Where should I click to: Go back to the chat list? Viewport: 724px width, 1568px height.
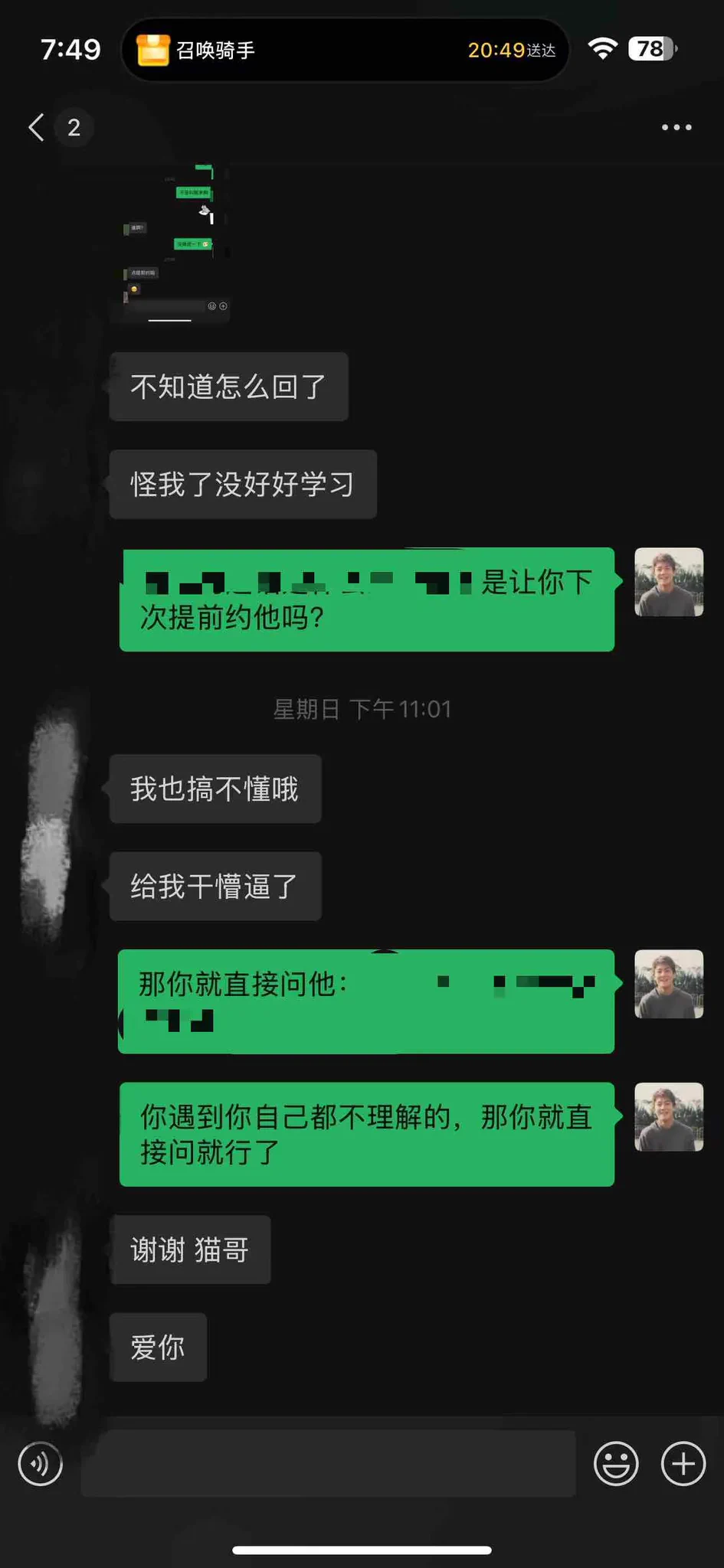coord(37,127)
